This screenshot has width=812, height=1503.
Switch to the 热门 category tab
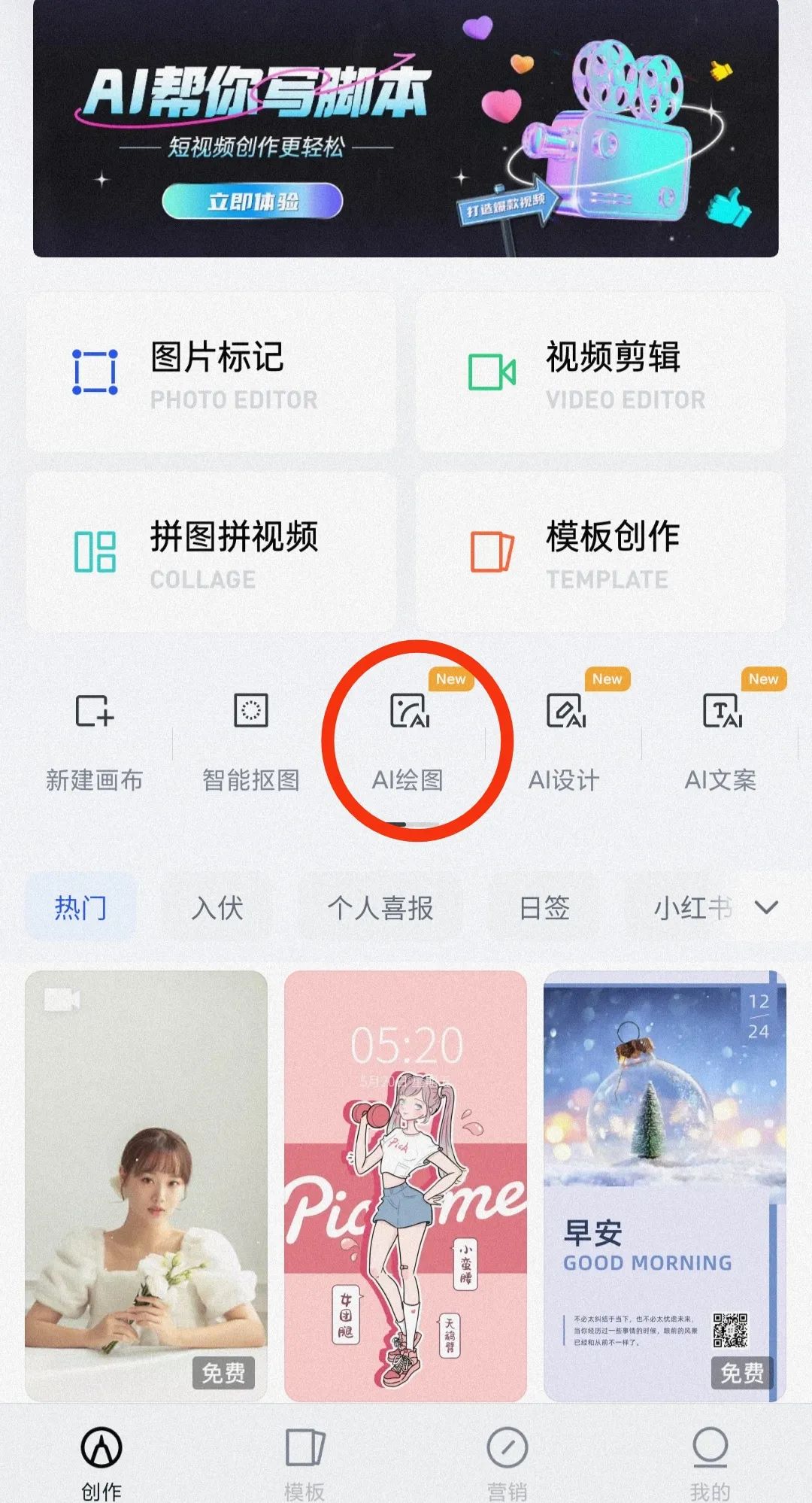pos(80,907)
